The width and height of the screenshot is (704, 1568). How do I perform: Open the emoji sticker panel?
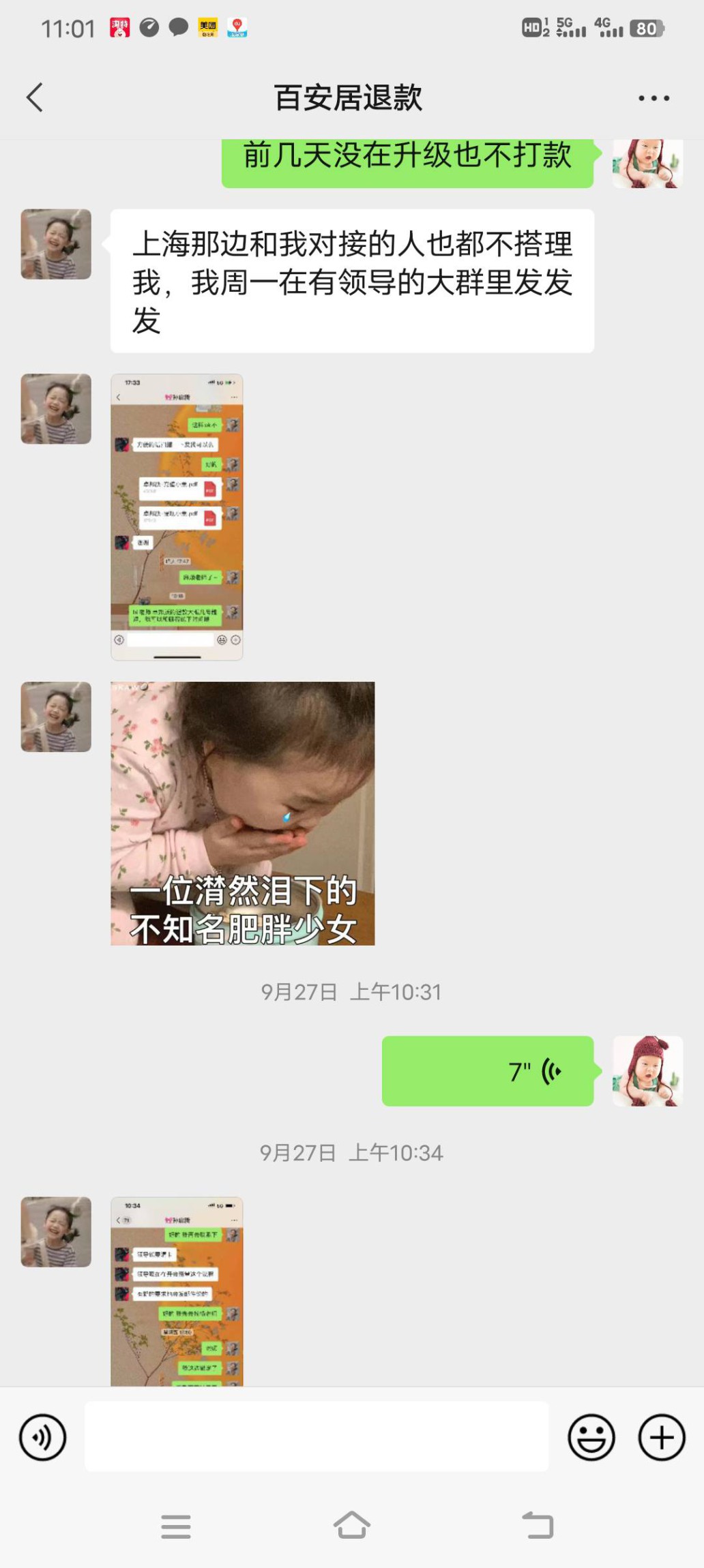pyautogui.click(x=591, y=1437)
